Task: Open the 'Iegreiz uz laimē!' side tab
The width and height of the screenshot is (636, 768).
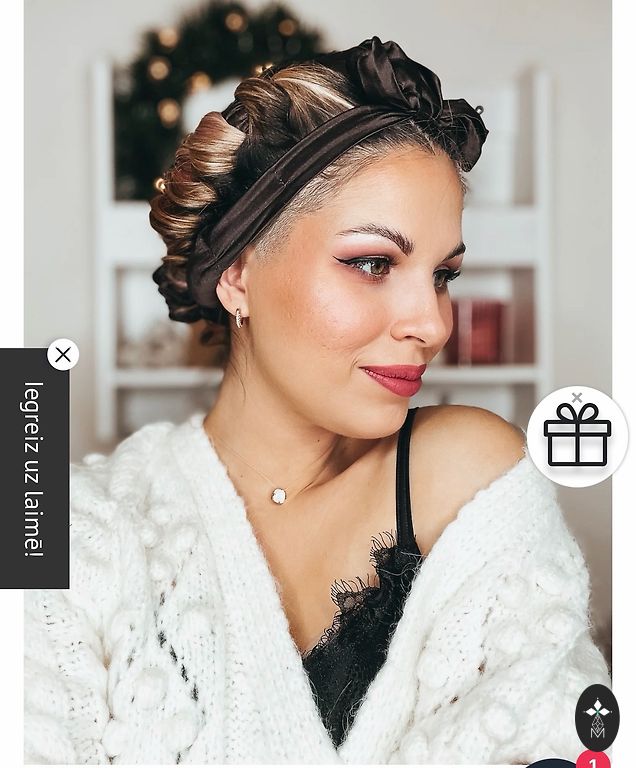Action: (34, 468)
